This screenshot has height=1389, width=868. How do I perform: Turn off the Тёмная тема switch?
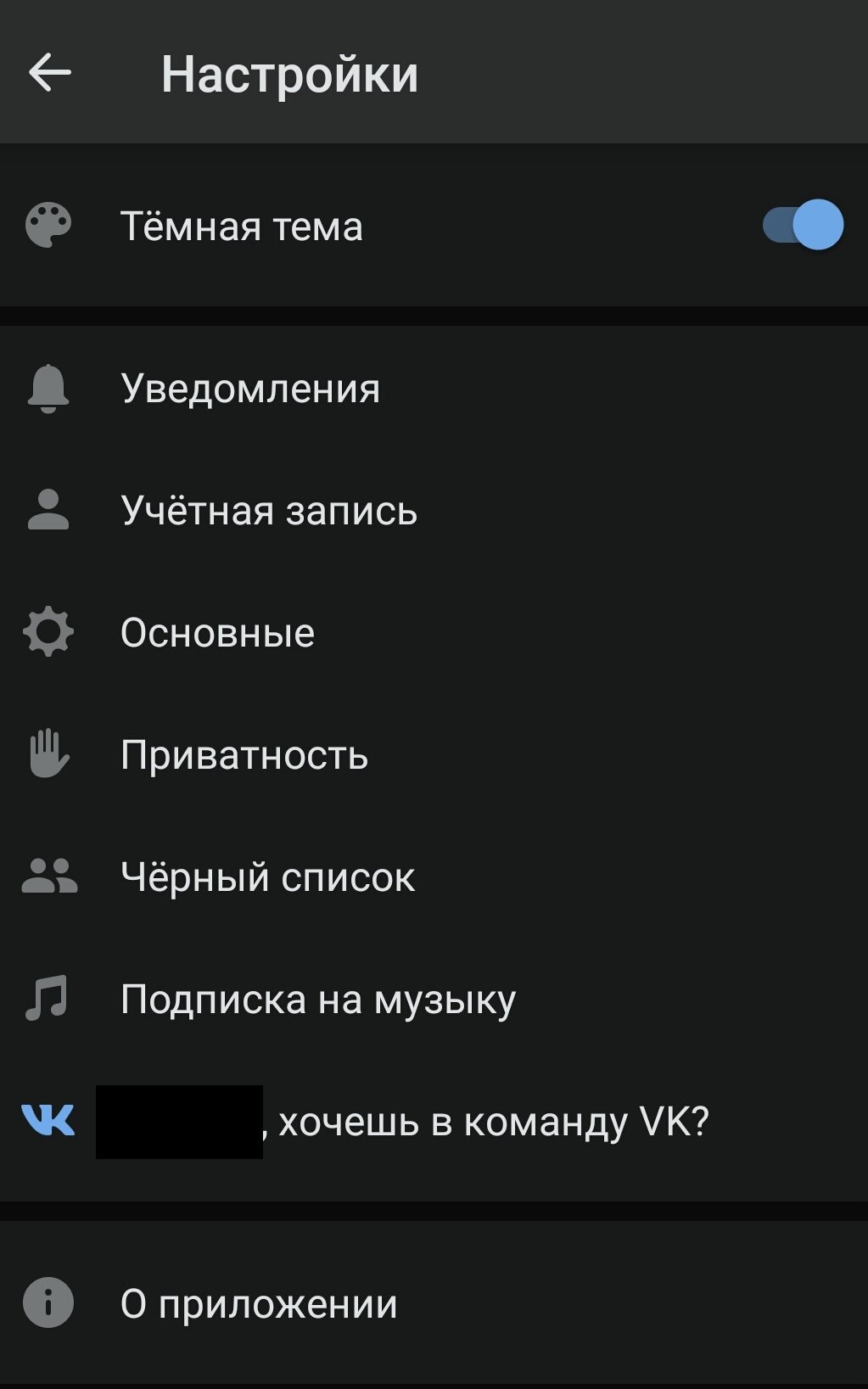[x=802, y=225]
